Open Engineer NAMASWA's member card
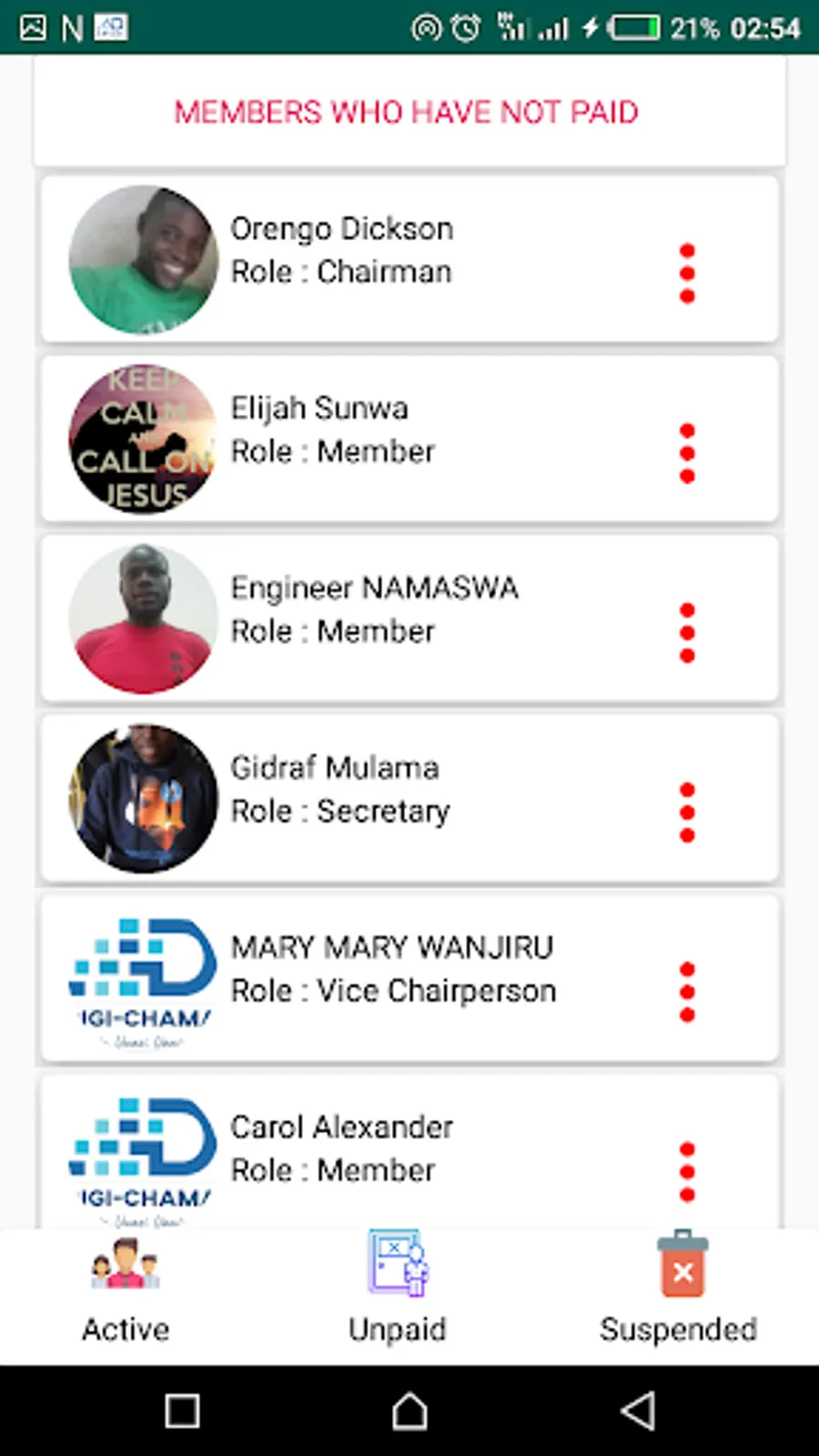The width and height of the screenshot is (819, 1456). [x=409, y=619]
